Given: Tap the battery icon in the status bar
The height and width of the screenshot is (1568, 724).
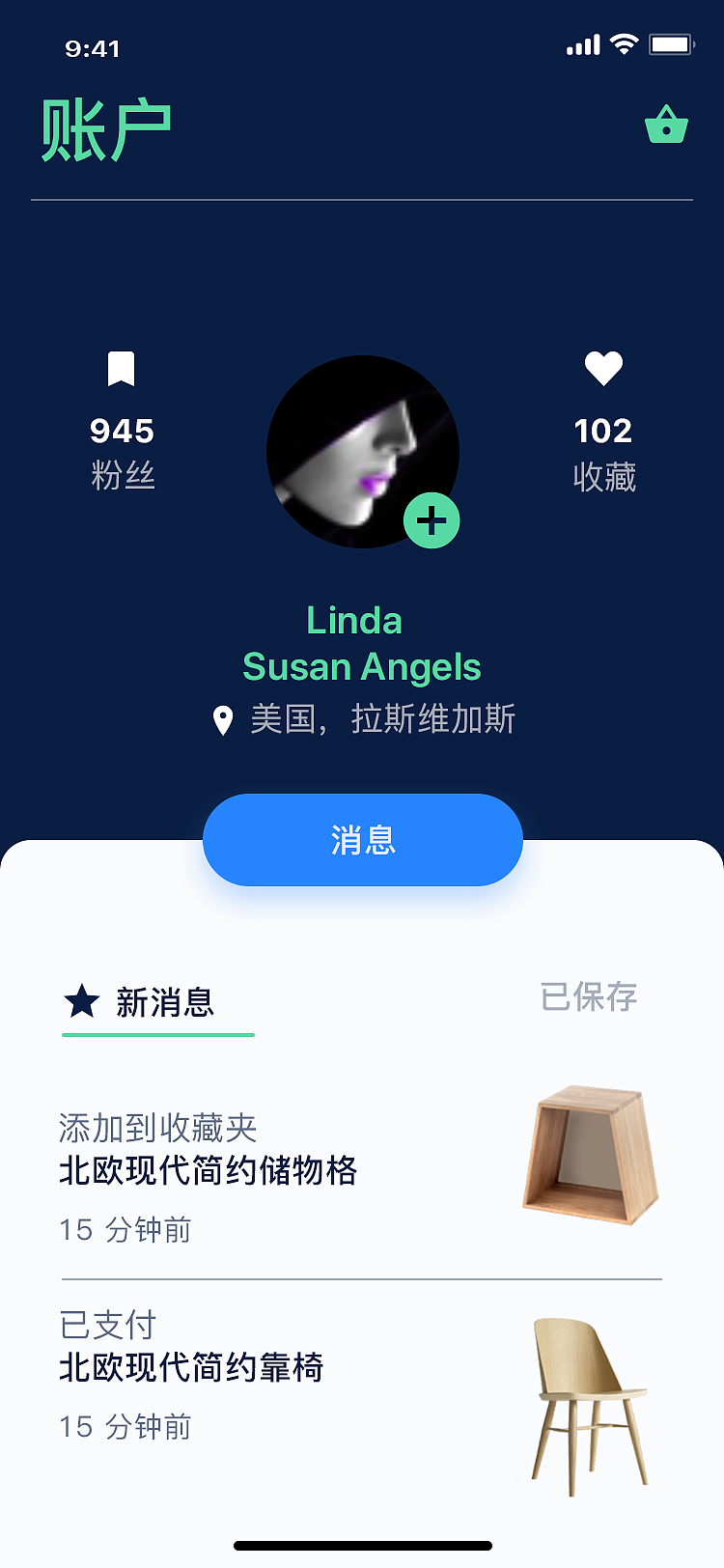Looking at the screenshot, I should coord(671,43).
